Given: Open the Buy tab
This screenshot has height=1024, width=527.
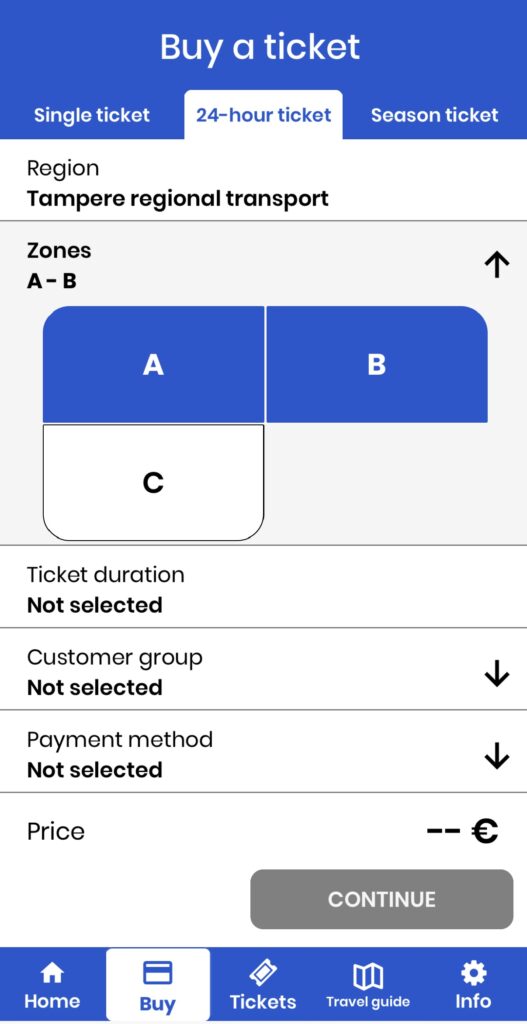Looking at the screenshot, I should tap(157, 985).
